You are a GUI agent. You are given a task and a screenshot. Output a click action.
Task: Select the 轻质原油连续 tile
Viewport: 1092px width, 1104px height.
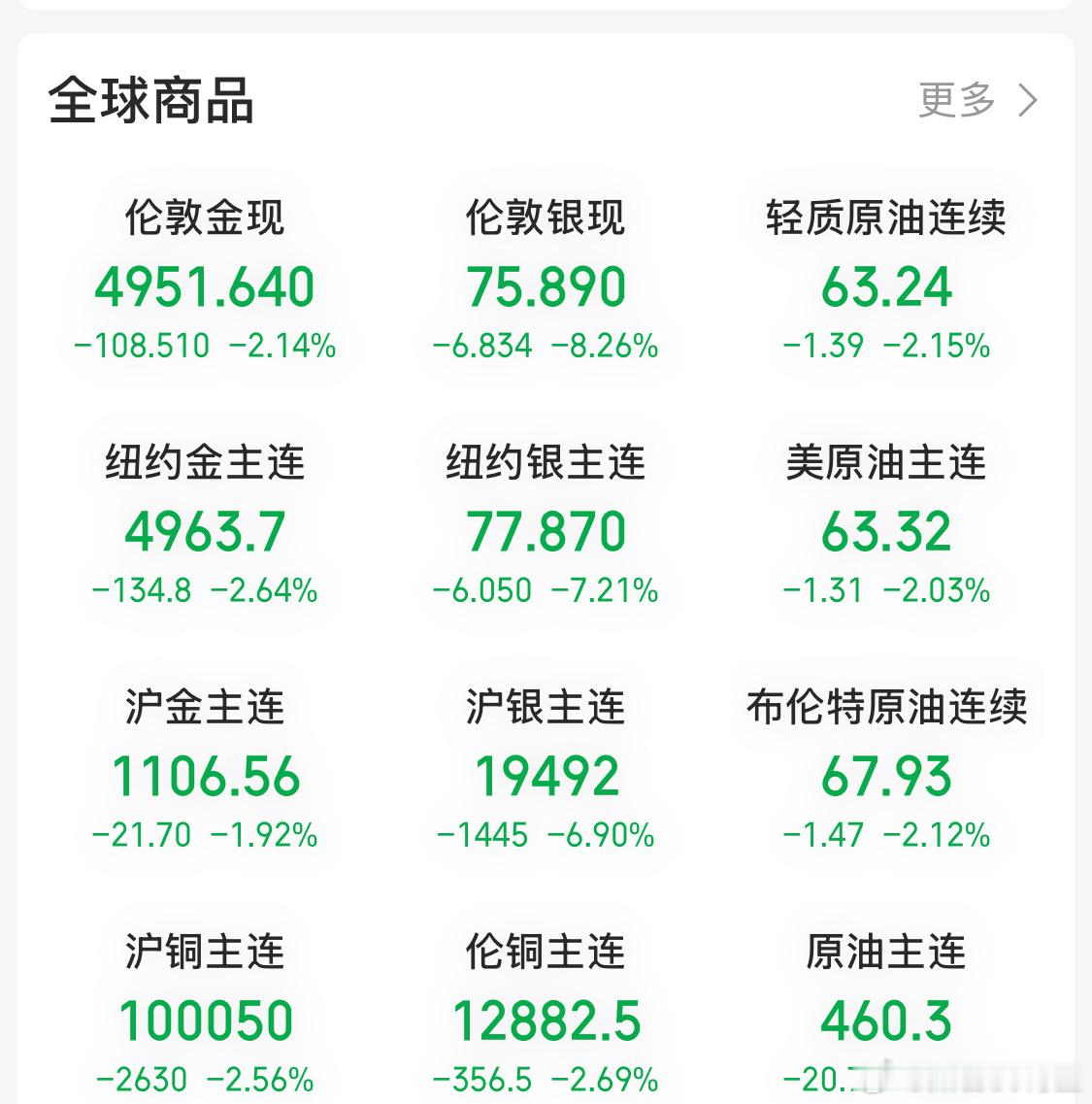[886, 286]
